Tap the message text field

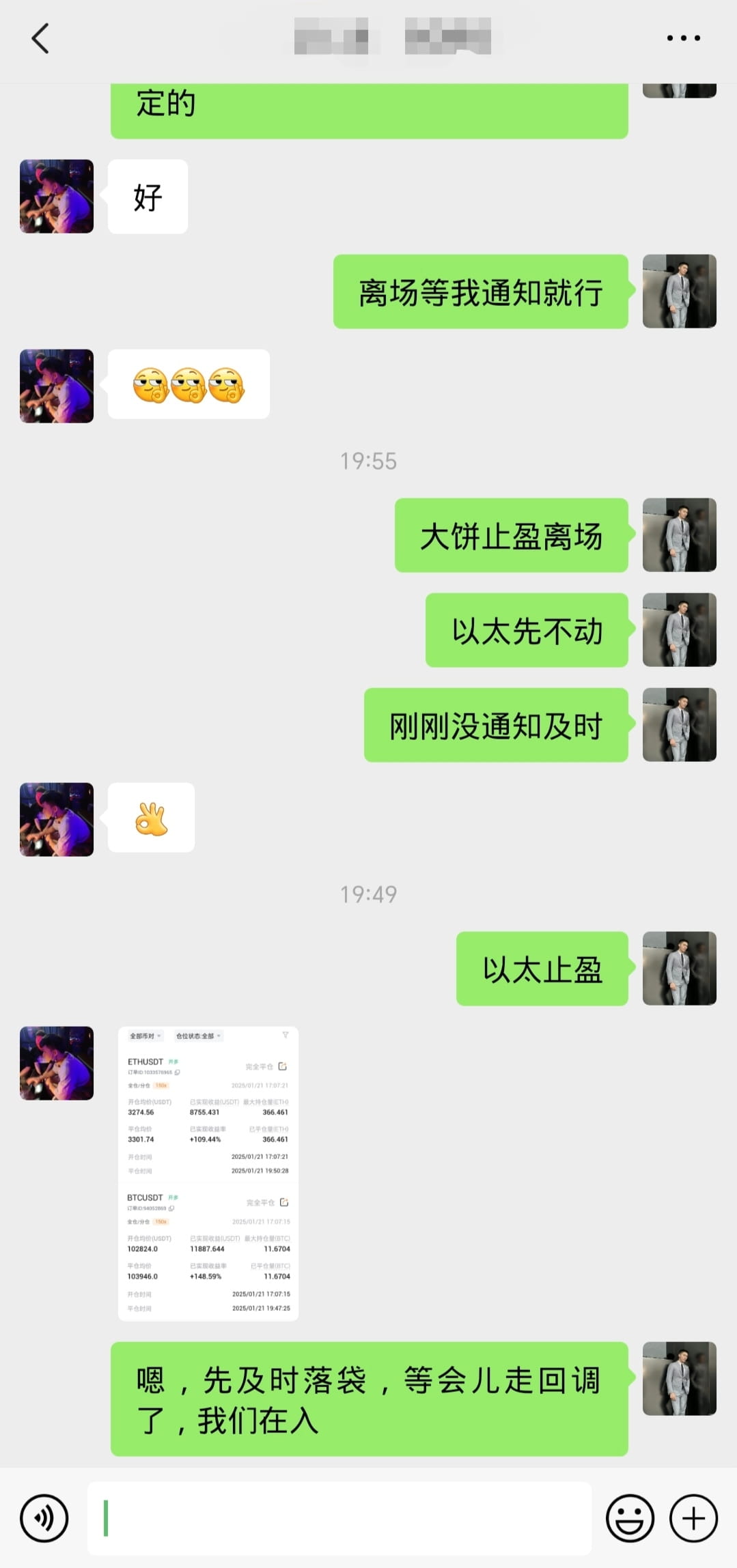[339, 1518]
